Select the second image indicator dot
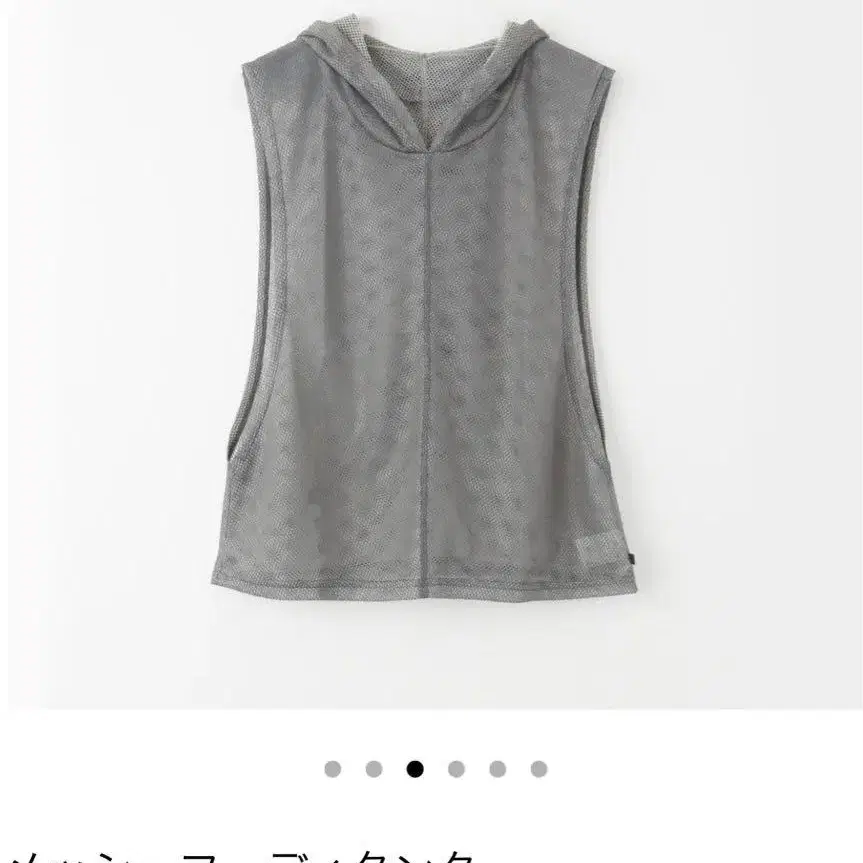The width and height of the screenshot is (863, 863). (374, 769)
